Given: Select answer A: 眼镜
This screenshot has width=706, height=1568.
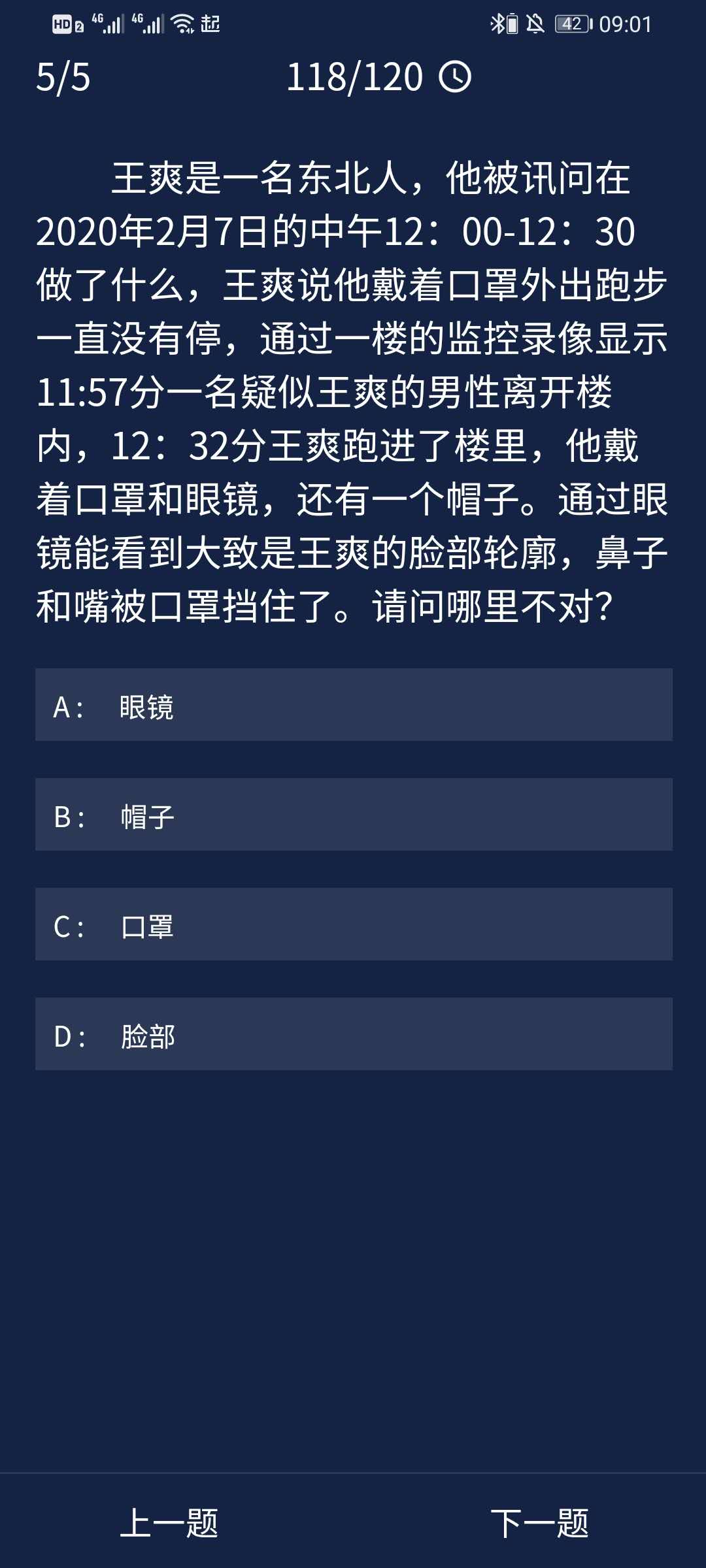Looking at the screenshot, I should [x=353, y=705].
